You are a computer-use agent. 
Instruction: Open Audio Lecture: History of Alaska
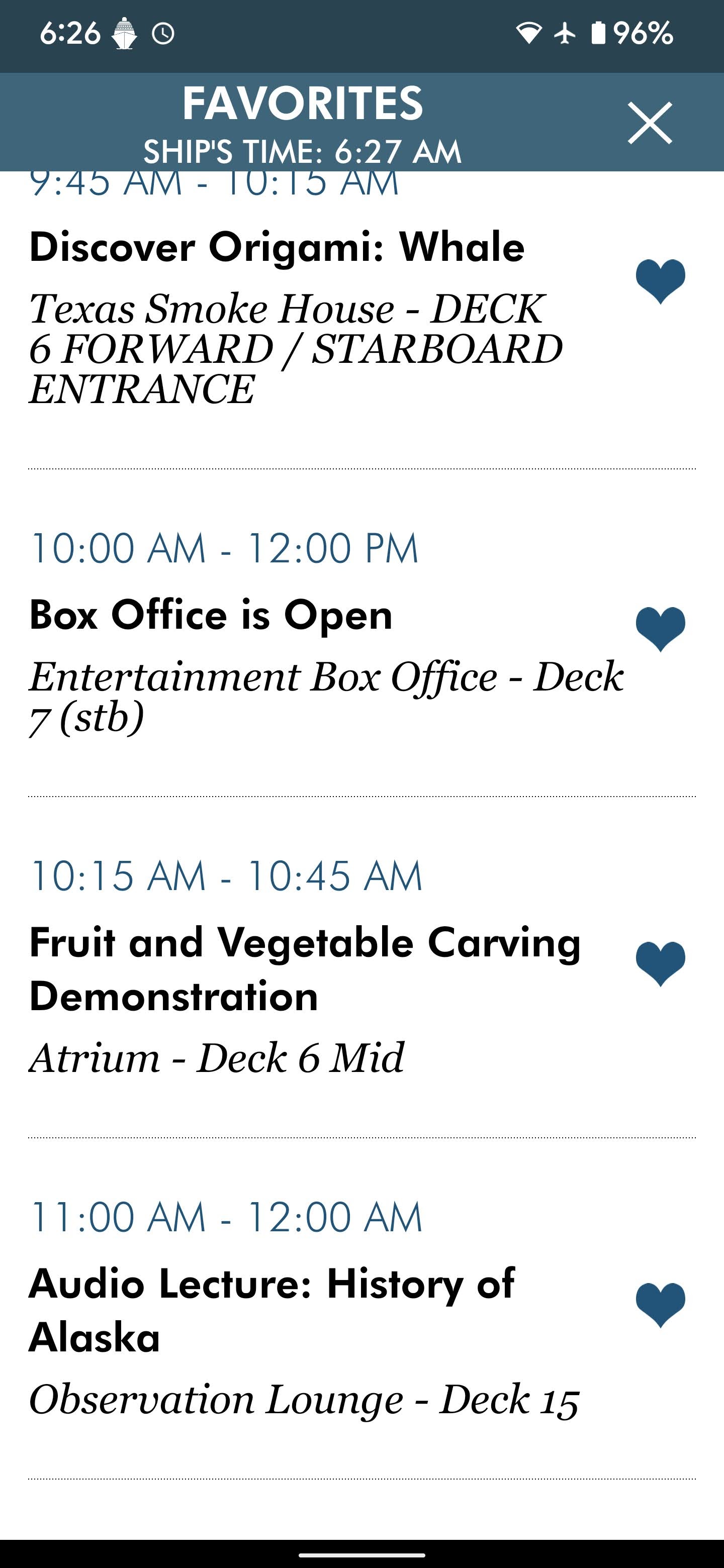(271, 1310)
